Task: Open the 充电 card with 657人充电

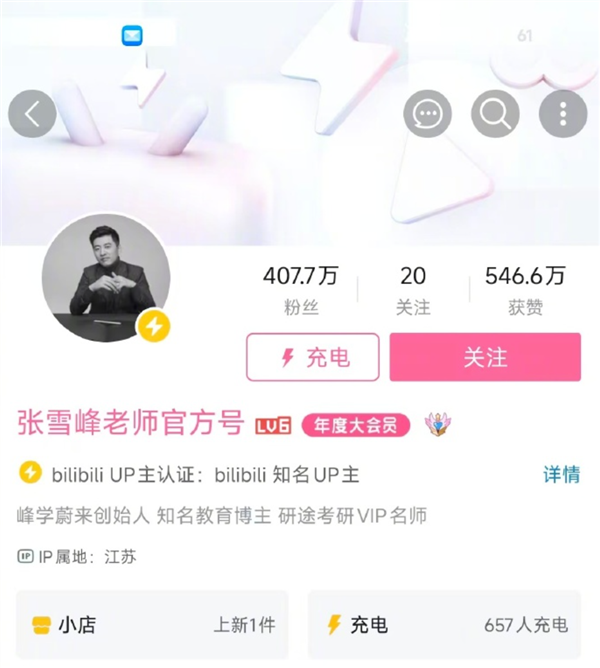Action: tap(444, 625)
